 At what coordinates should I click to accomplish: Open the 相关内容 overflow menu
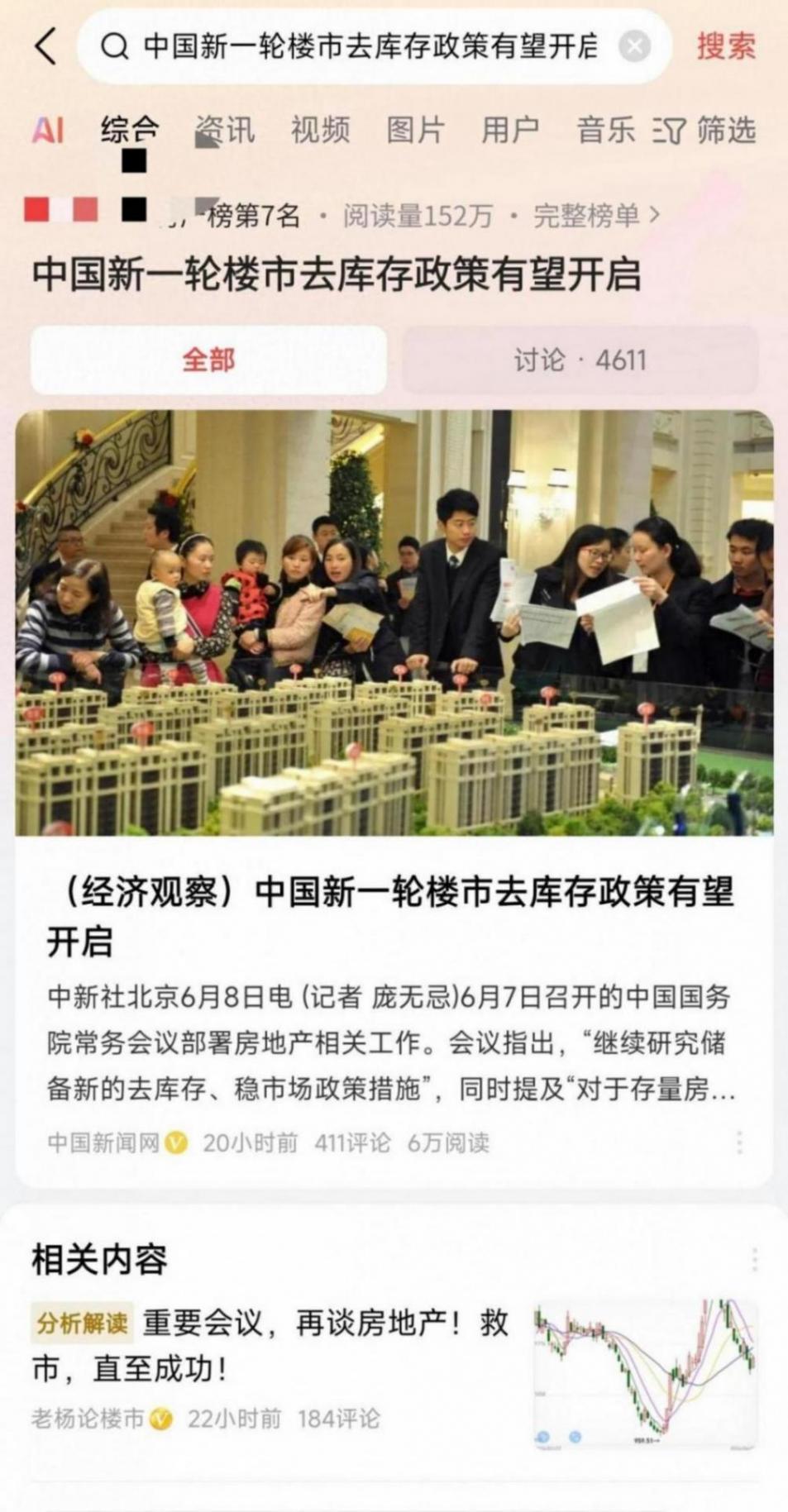click(x=754, y=1260)
